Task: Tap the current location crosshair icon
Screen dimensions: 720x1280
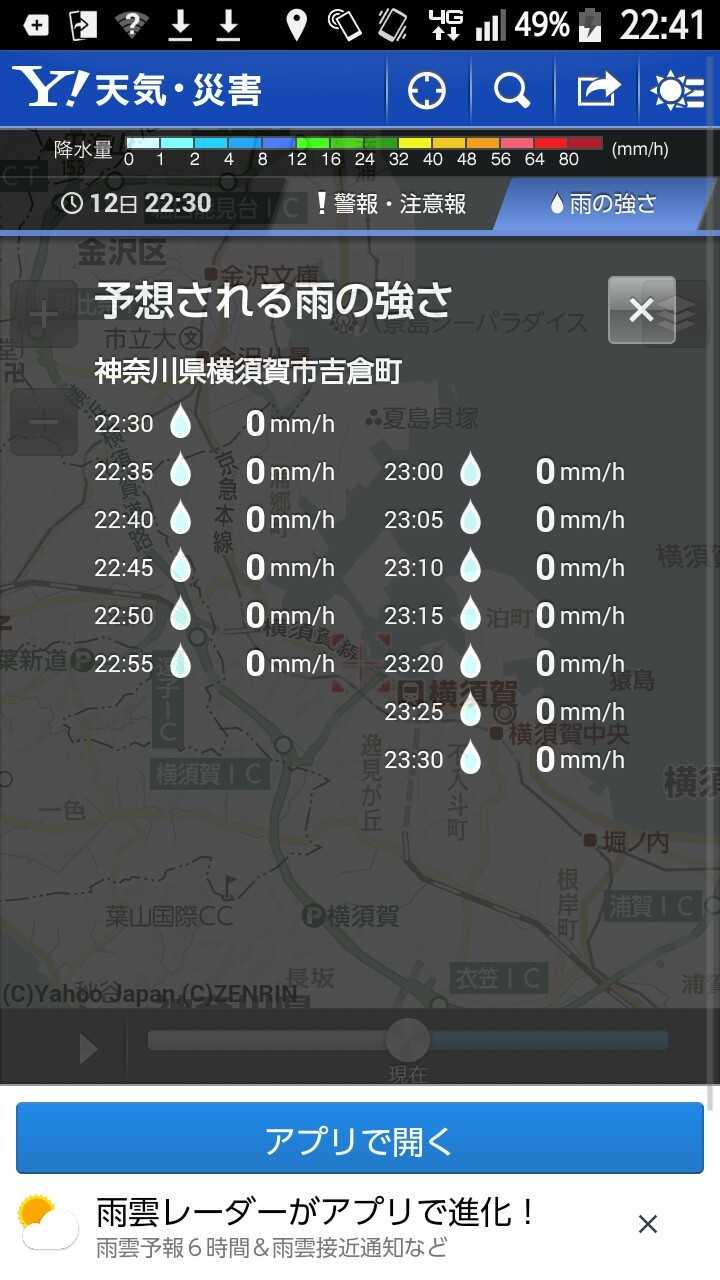Action: tap(427, 90)
